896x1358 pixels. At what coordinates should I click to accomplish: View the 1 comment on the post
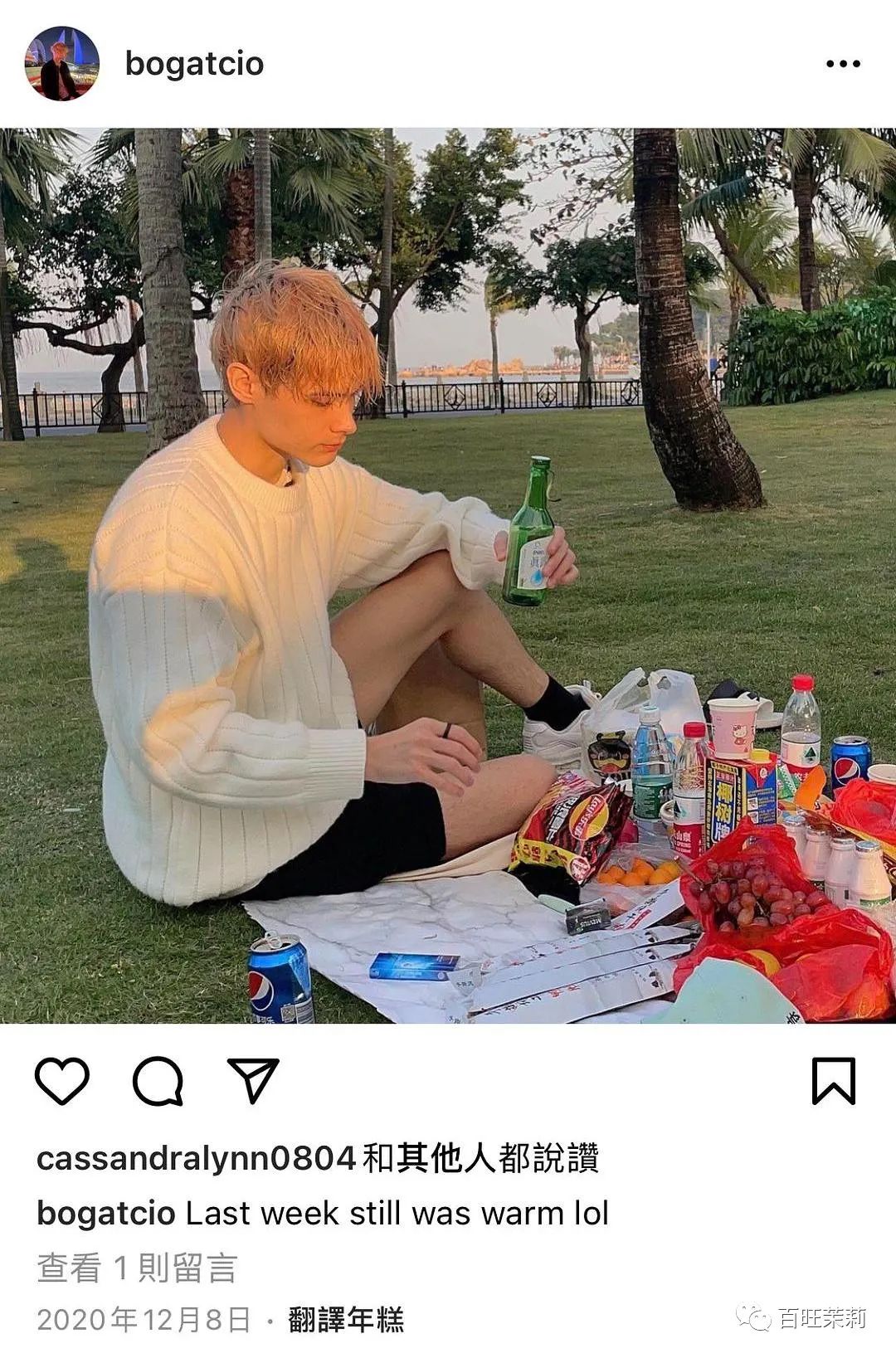pos(138,1268)
